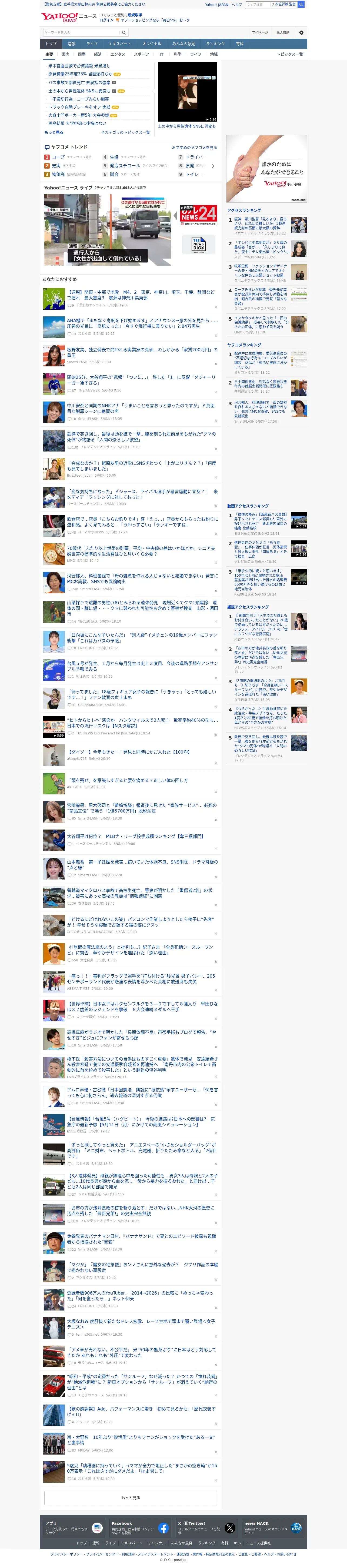Log in via the ログイン link
Viewport: 347px width, 1568px height.
(106, 20)
